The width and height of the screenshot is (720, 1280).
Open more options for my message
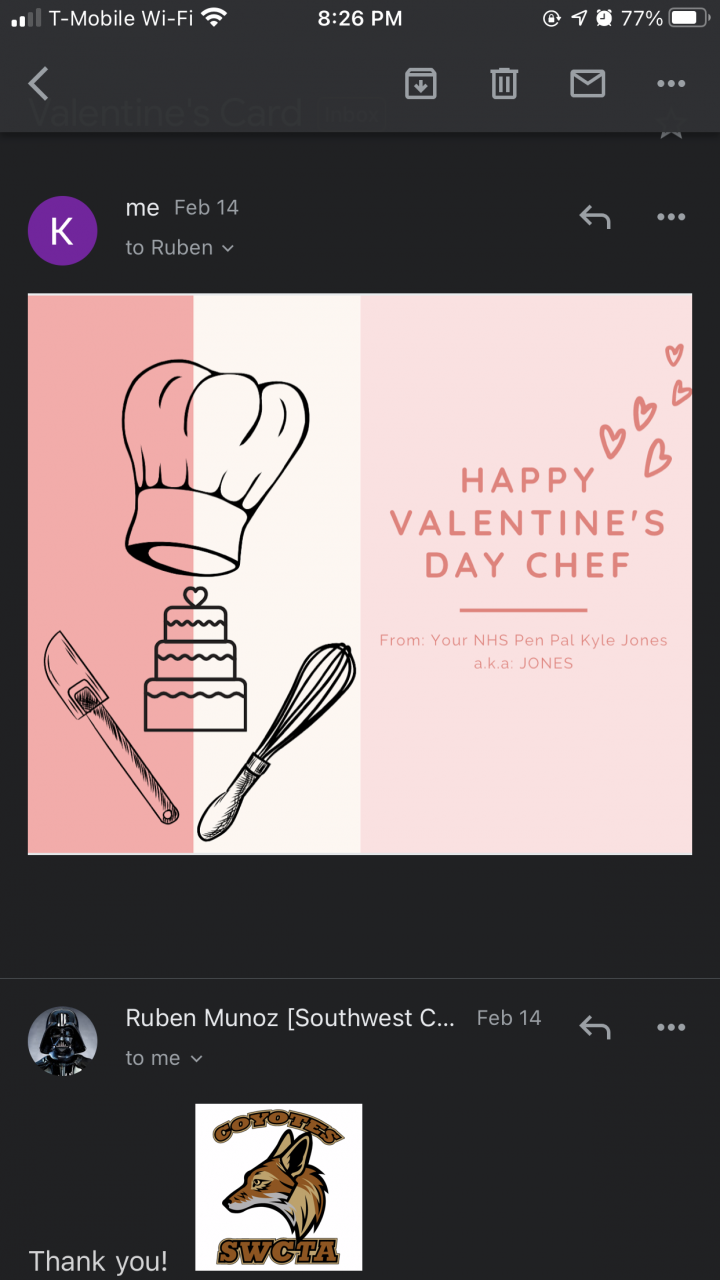tap(671, 217)
